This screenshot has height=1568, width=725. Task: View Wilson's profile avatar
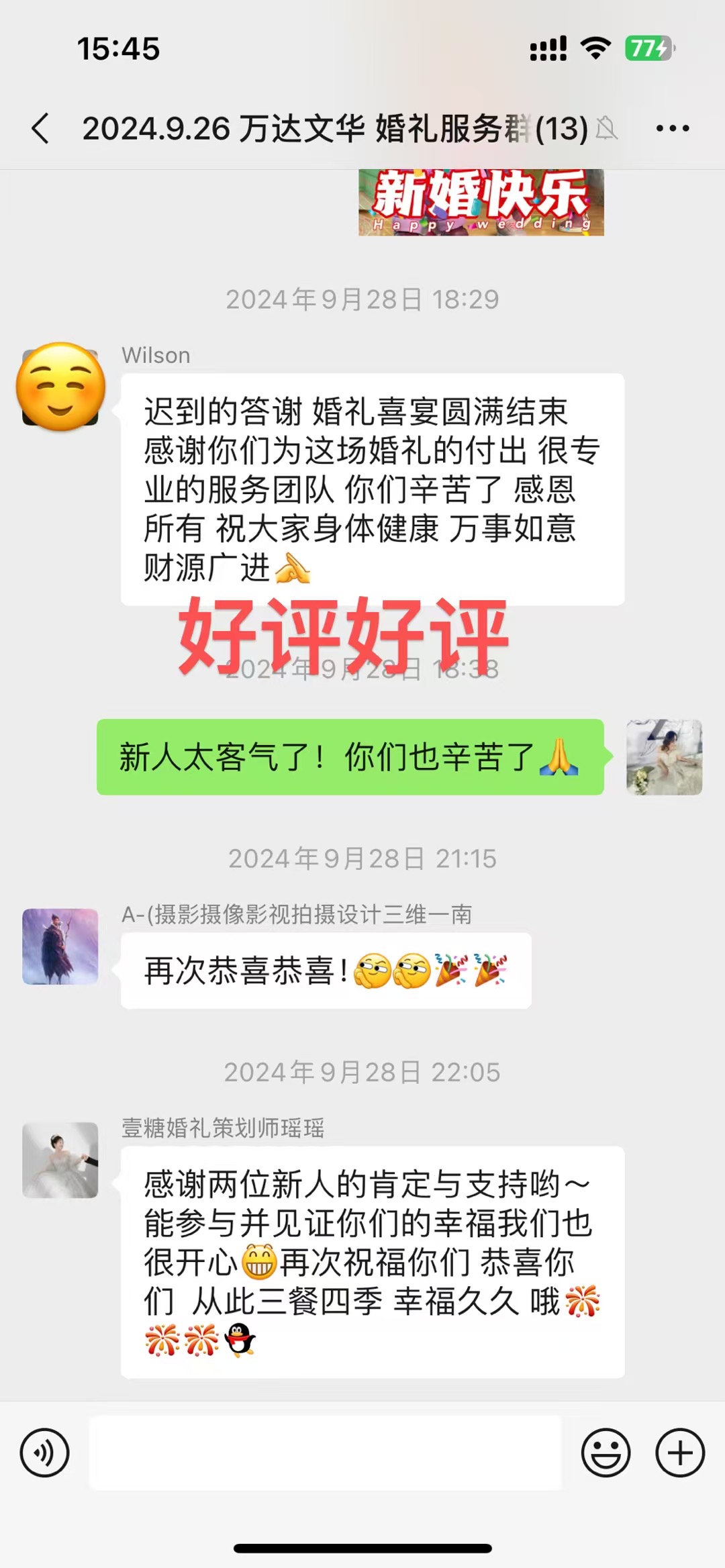click(60, 387)
